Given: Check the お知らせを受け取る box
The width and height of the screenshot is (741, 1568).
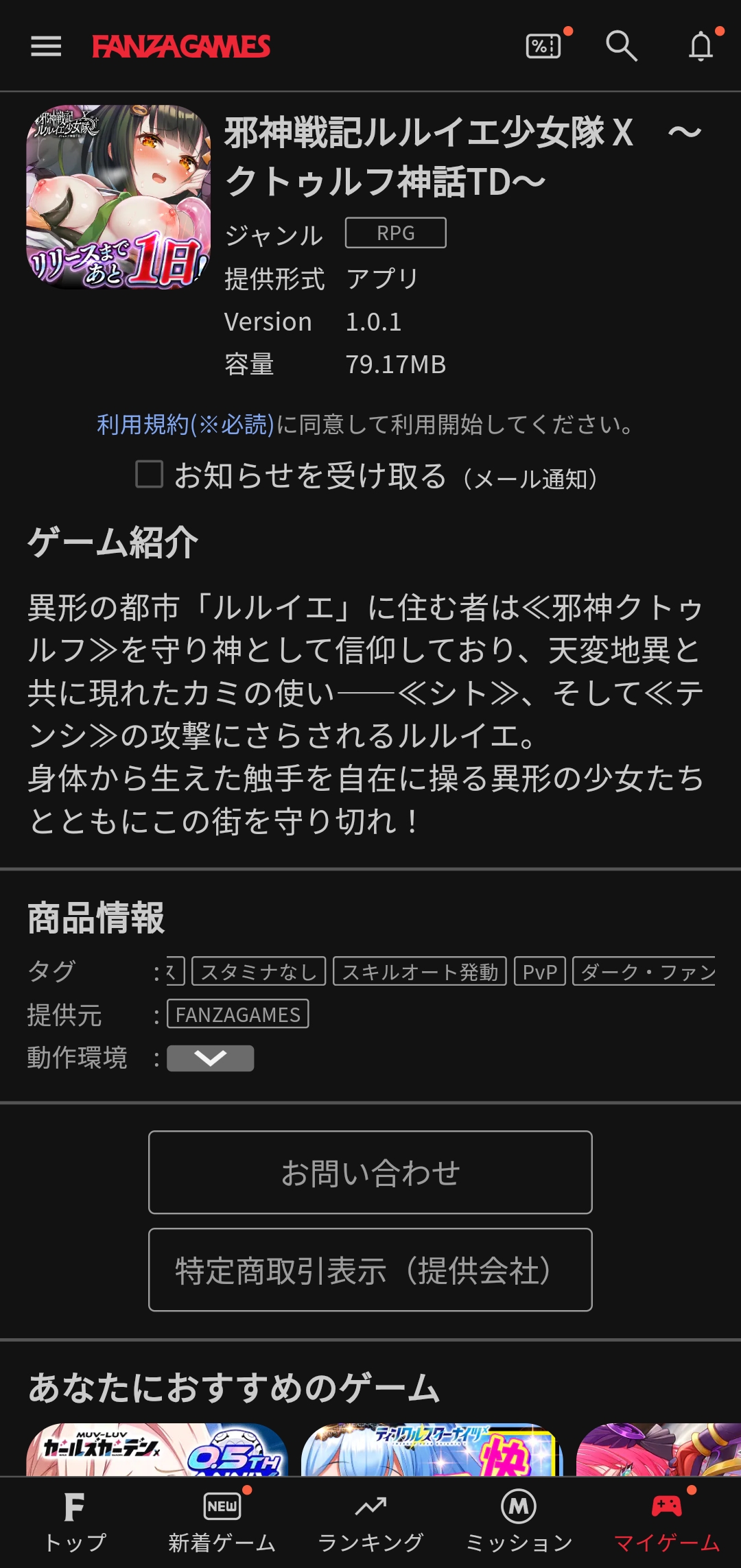Looking at the screenshot, I should (150, 475).
